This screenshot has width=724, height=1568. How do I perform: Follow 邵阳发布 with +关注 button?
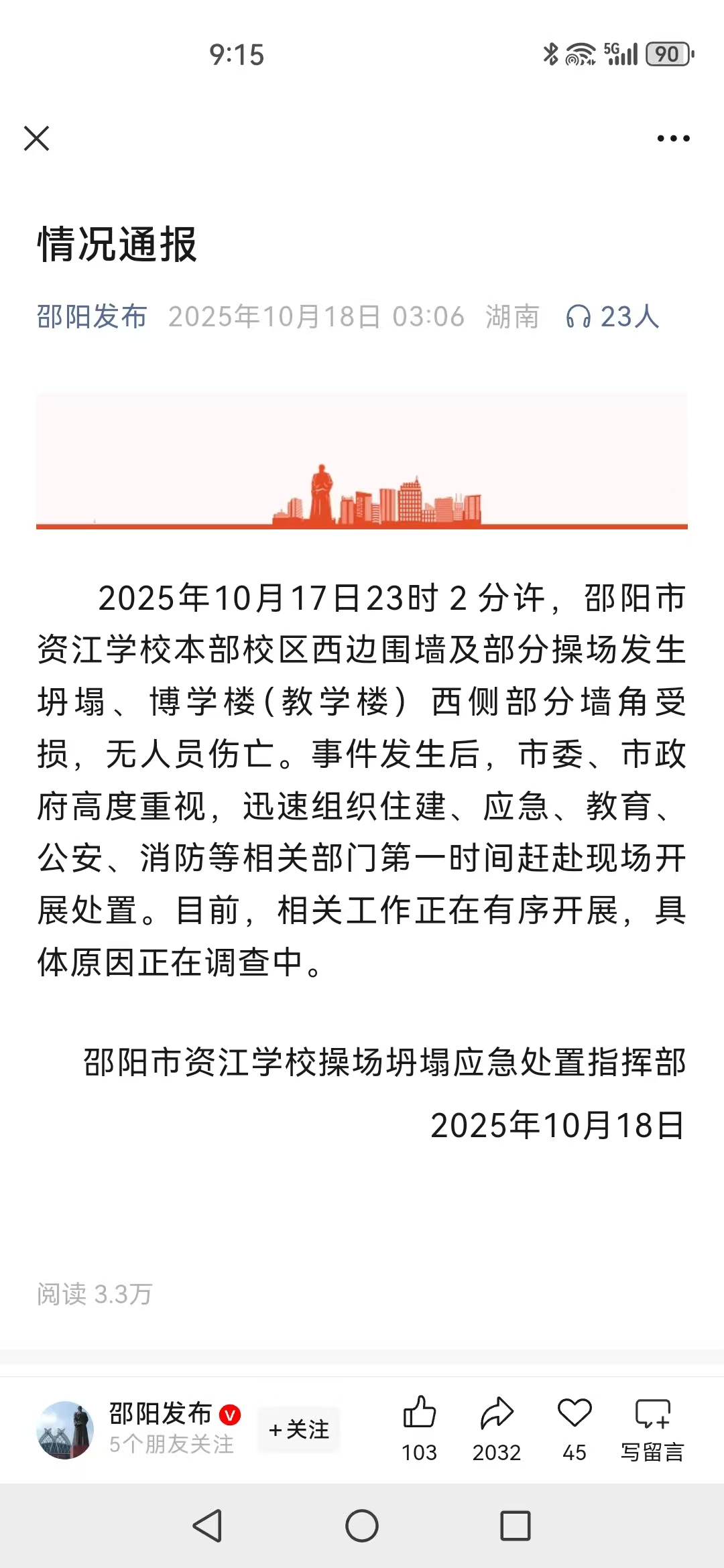point(299,1429)
